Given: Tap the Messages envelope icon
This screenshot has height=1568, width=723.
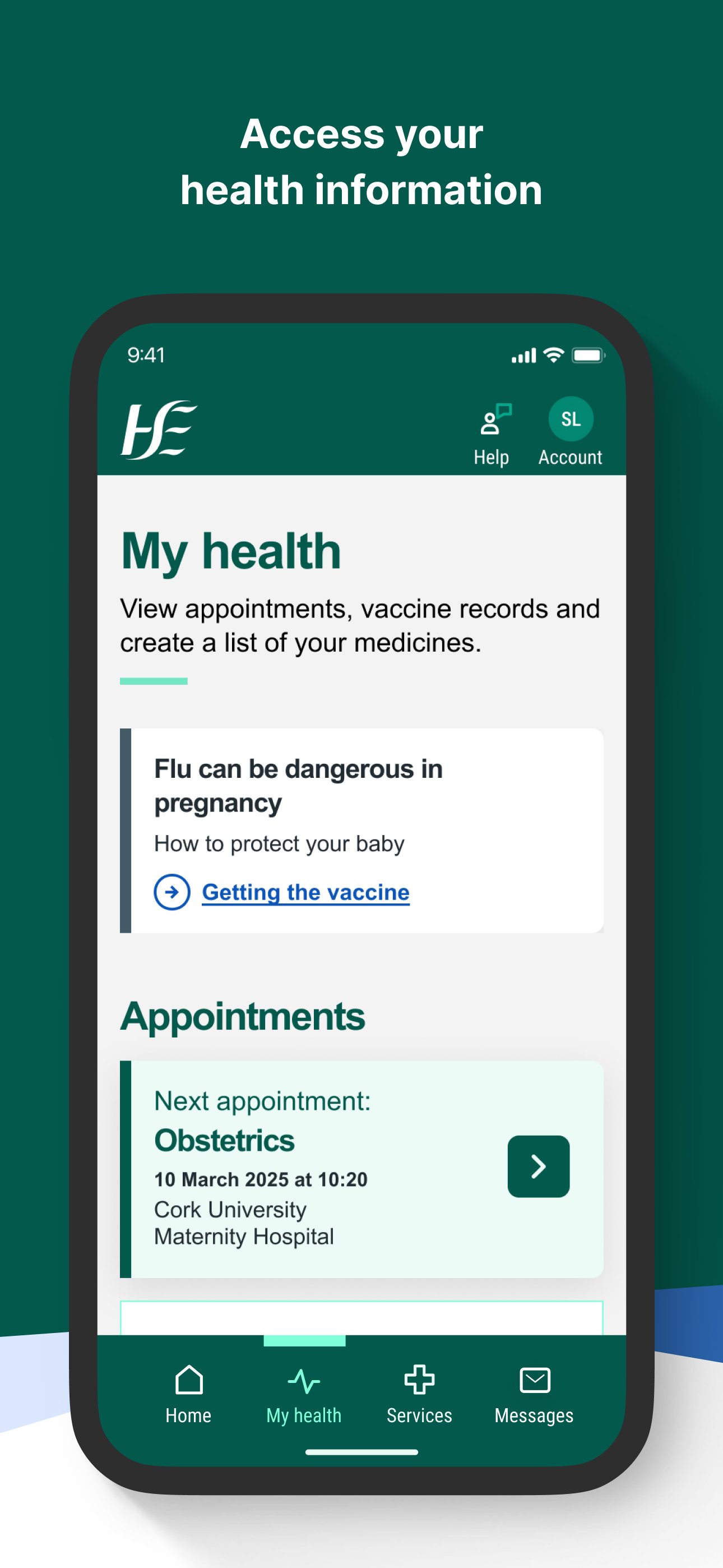Looking at the screenshot, I should (x=534, y=1381).
